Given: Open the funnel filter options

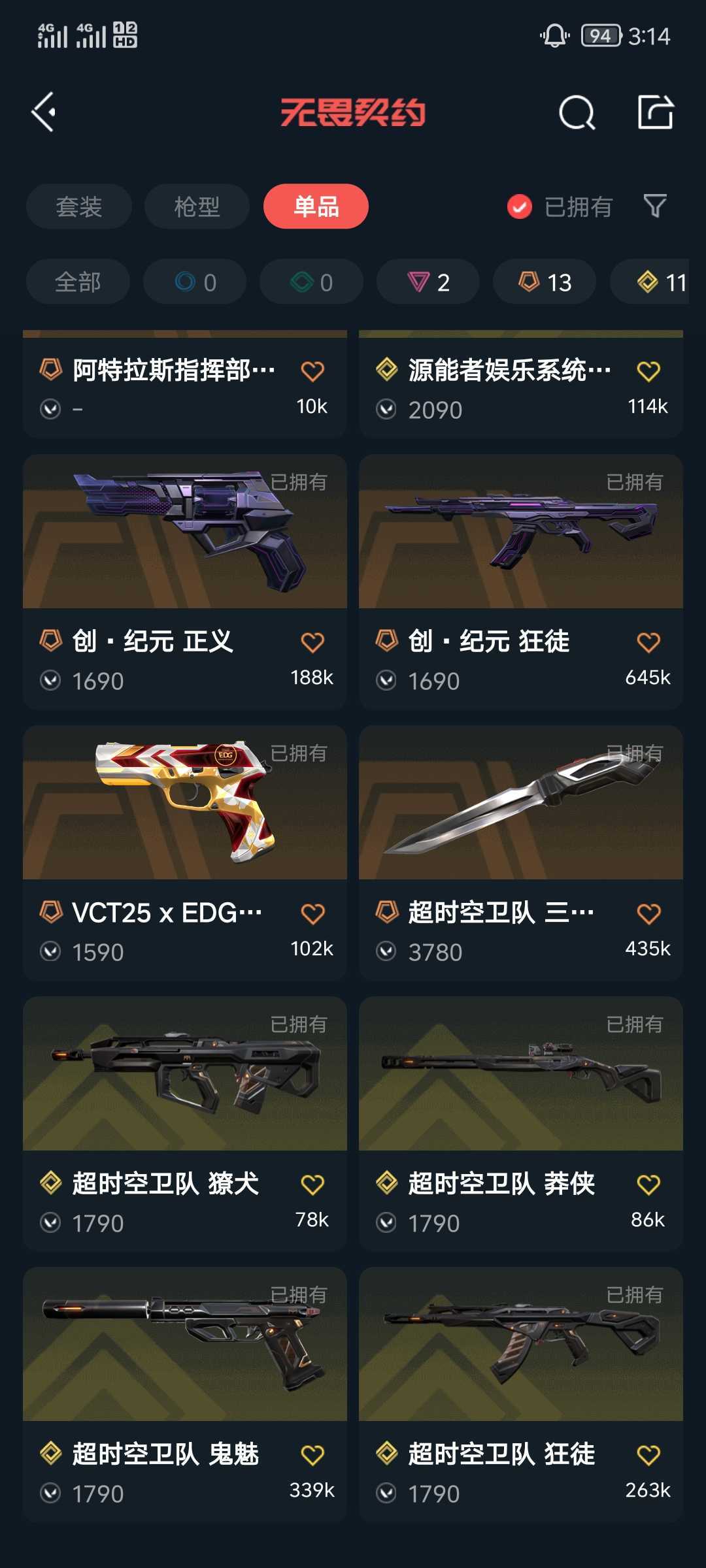Looking at the screenshot, I should click(x=655, y=206).
